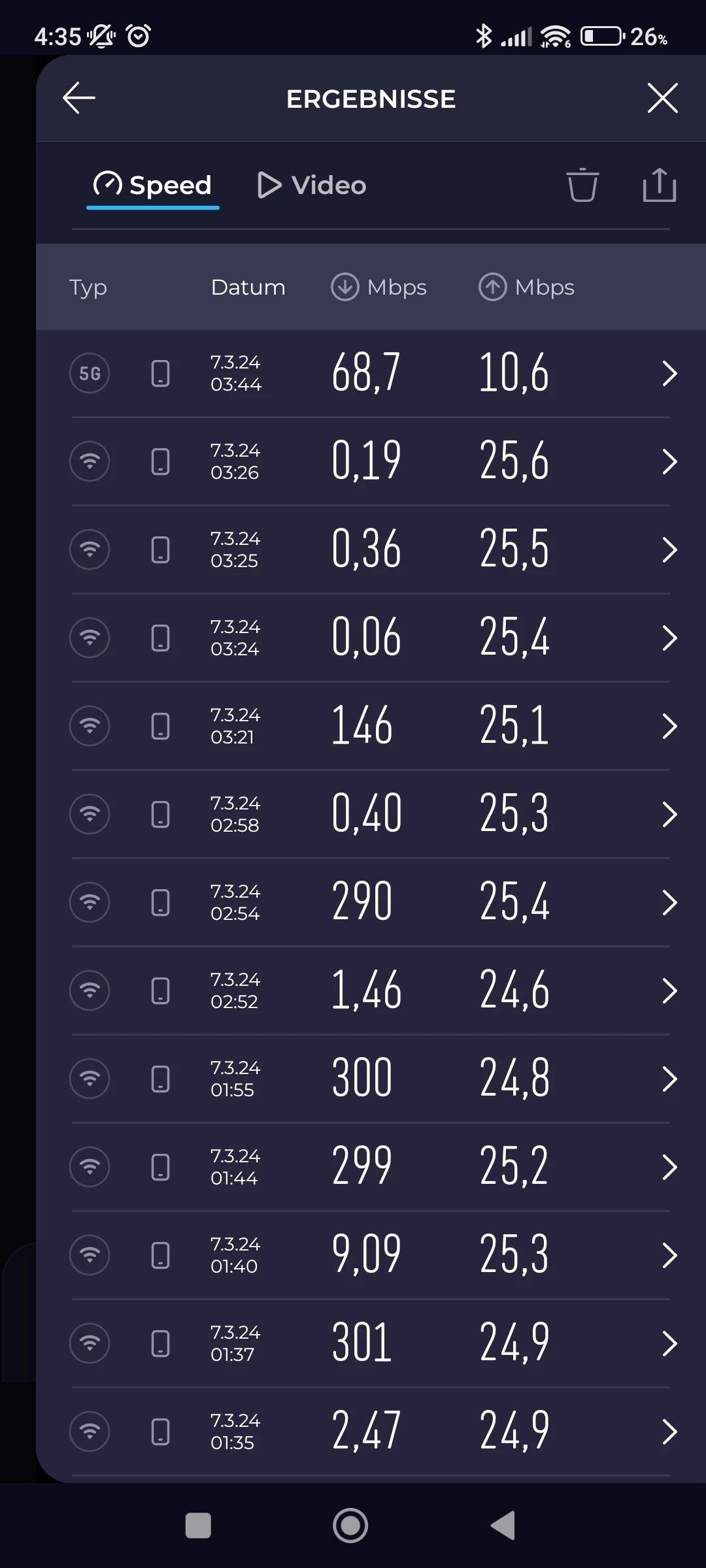Select the Speed tab
706x1568 pixels.
pyautogui.click(x=153, y=186)
